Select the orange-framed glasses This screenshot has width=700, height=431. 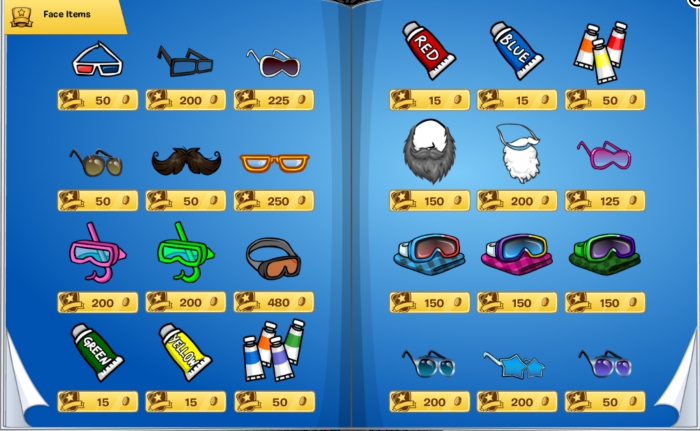273,160
